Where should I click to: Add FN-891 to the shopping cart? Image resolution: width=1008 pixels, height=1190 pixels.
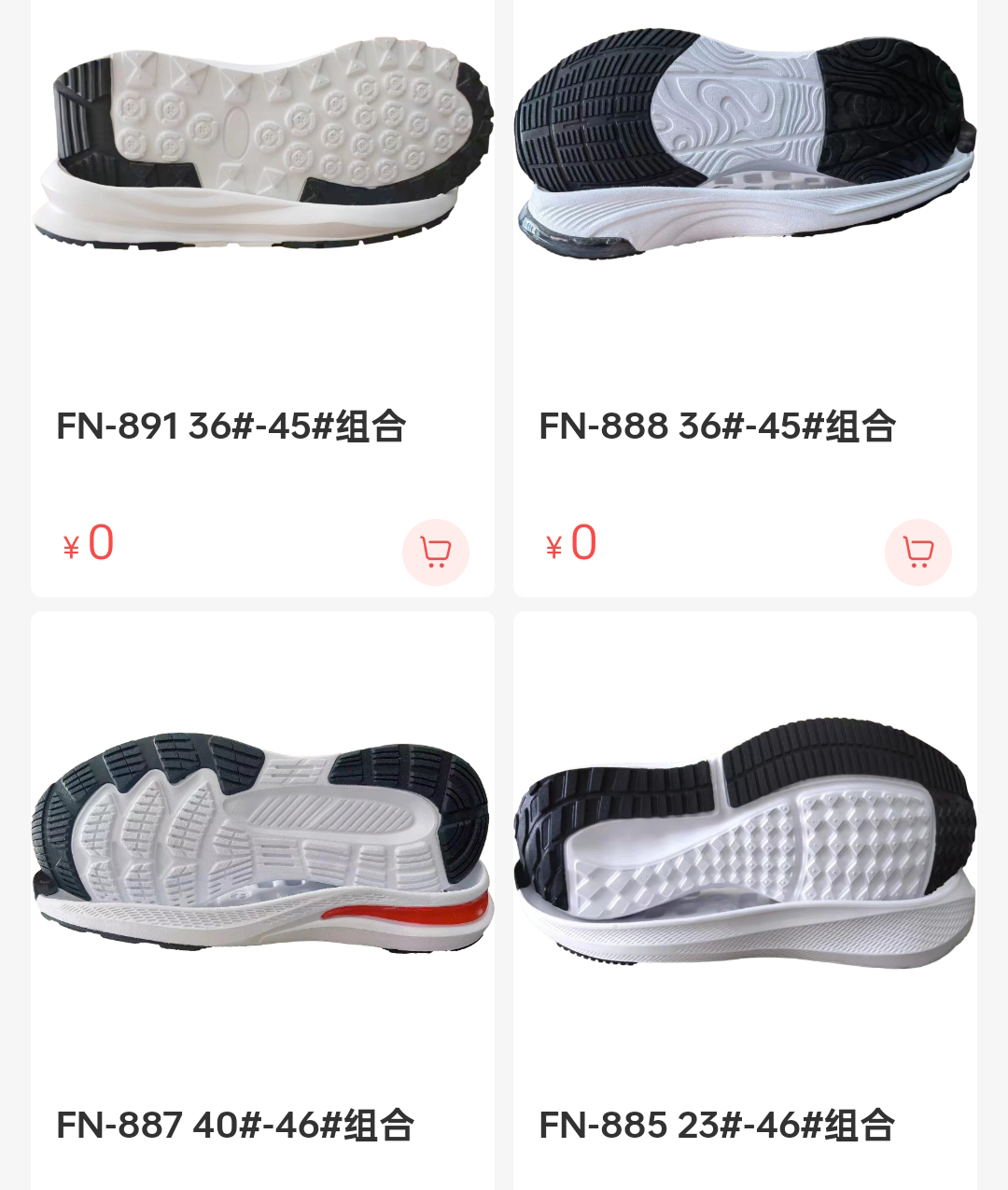tap(435, 552)
